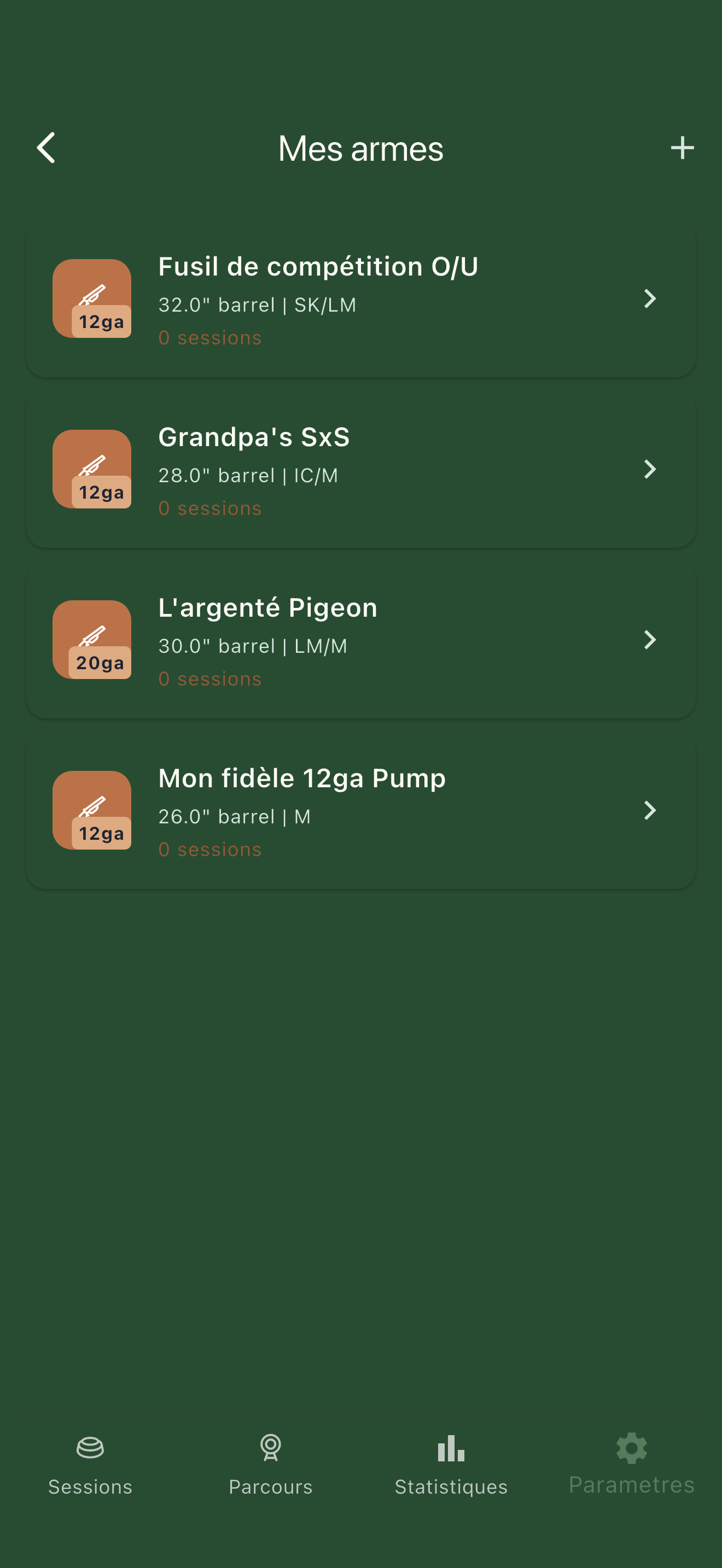Tap the plus icon to add a new gun
This screenshot has height=1568, width=722.
tap(682, 148)
